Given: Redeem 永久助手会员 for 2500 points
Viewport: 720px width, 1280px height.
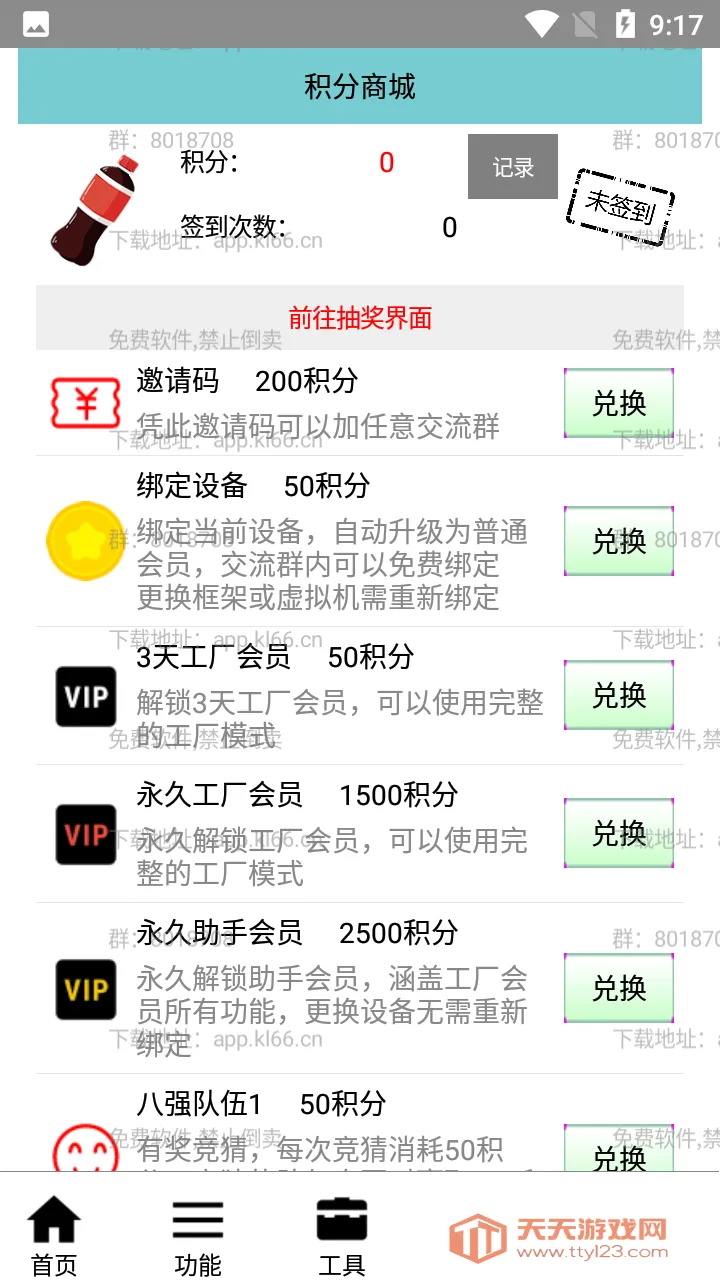Looking at the screenshot, I should (x=618, y=988).
